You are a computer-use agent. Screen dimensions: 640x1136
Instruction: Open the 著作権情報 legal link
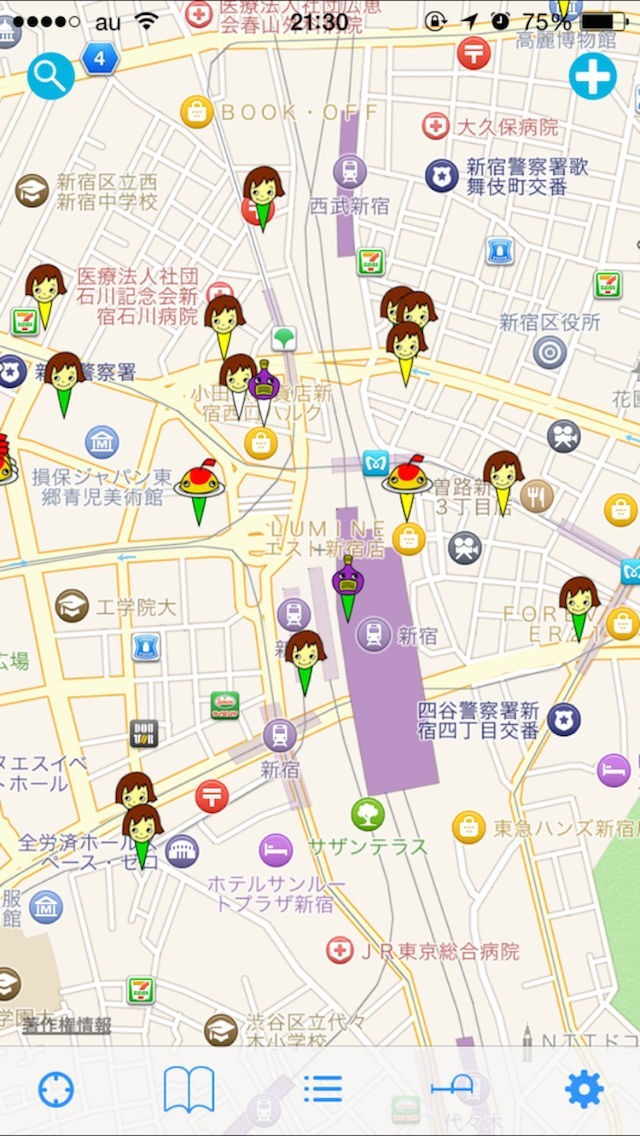[x=67, y=1026]
